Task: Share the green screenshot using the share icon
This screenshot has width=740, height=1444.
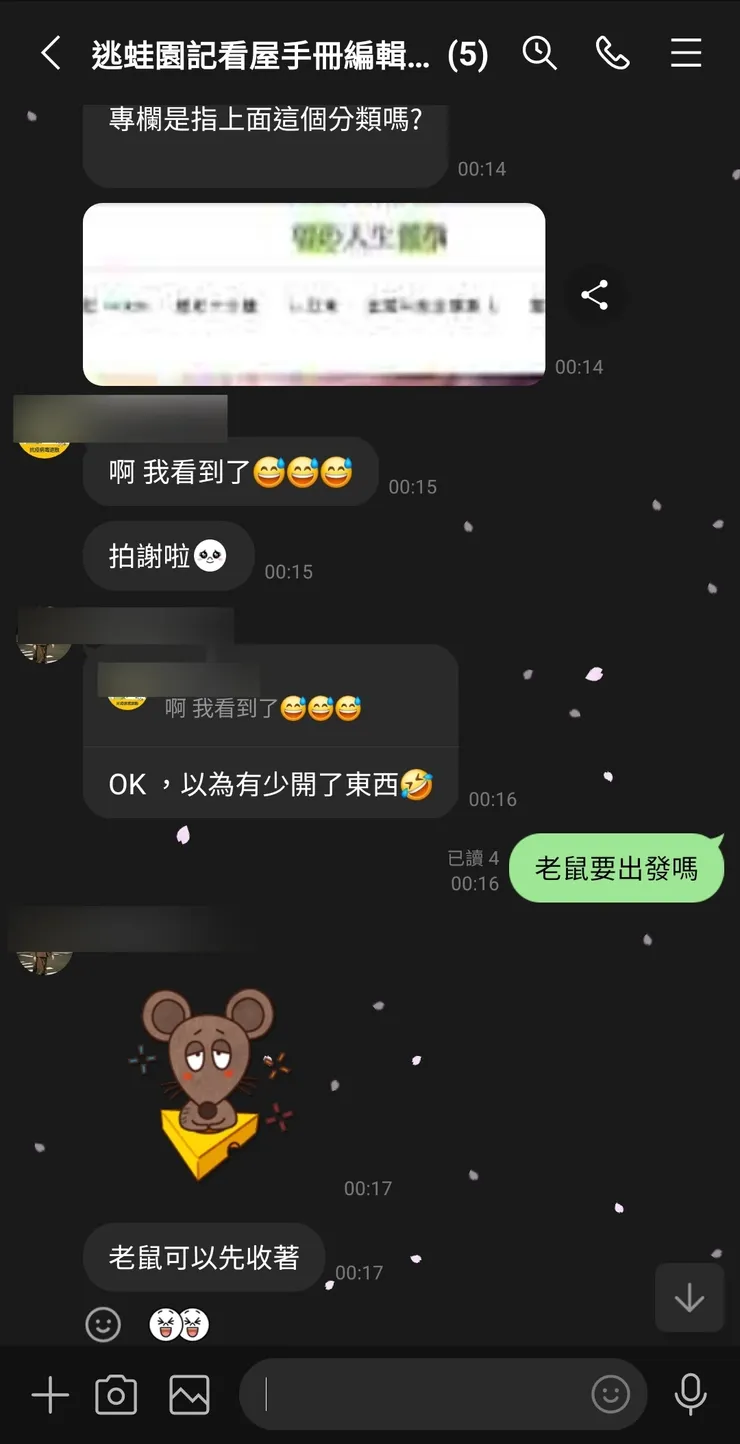Action: (x=595, y=295)
